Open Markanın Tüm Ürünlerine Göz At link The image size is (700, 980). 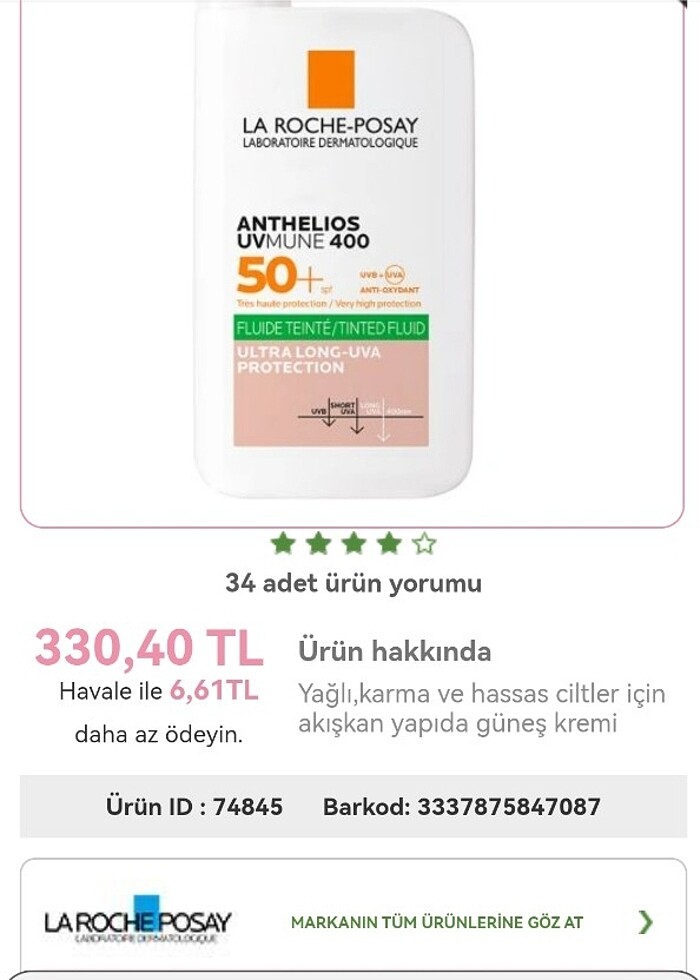(437, 922)
